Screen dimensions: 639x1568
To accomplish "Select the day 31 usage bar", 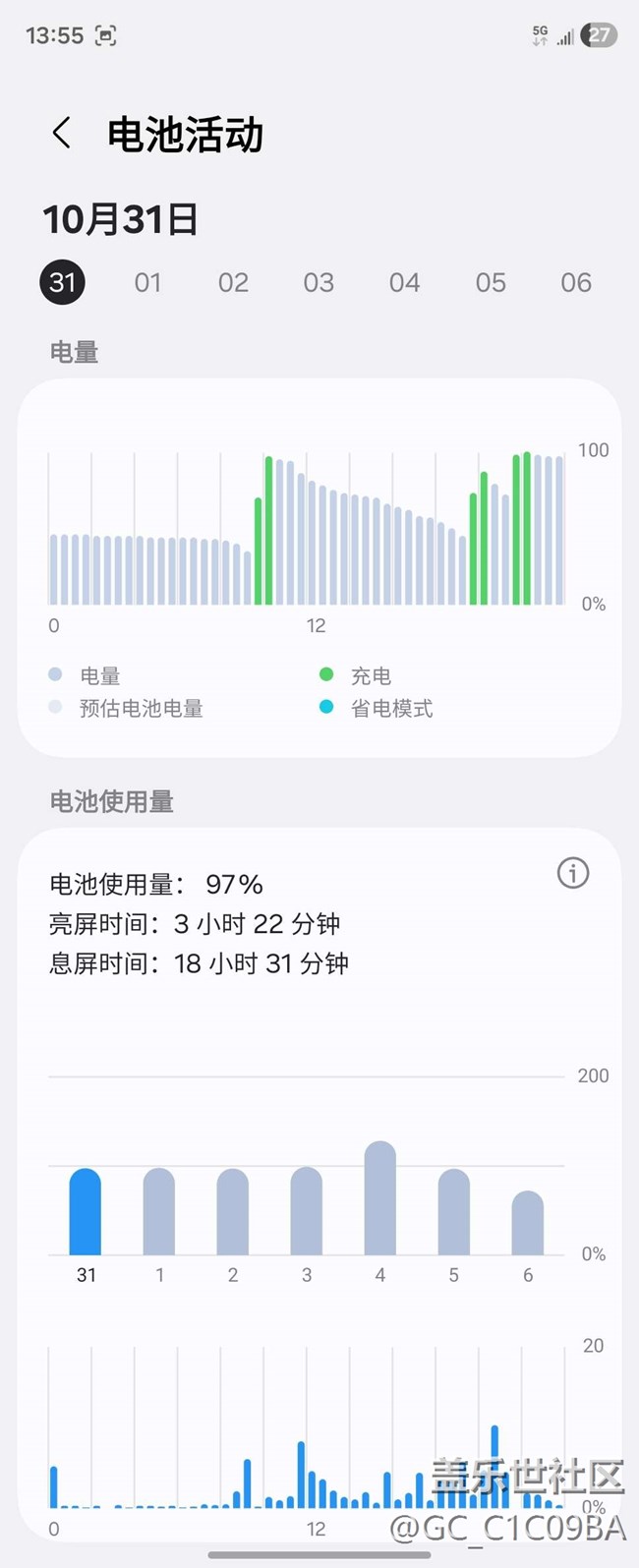I will point(86,1212).
